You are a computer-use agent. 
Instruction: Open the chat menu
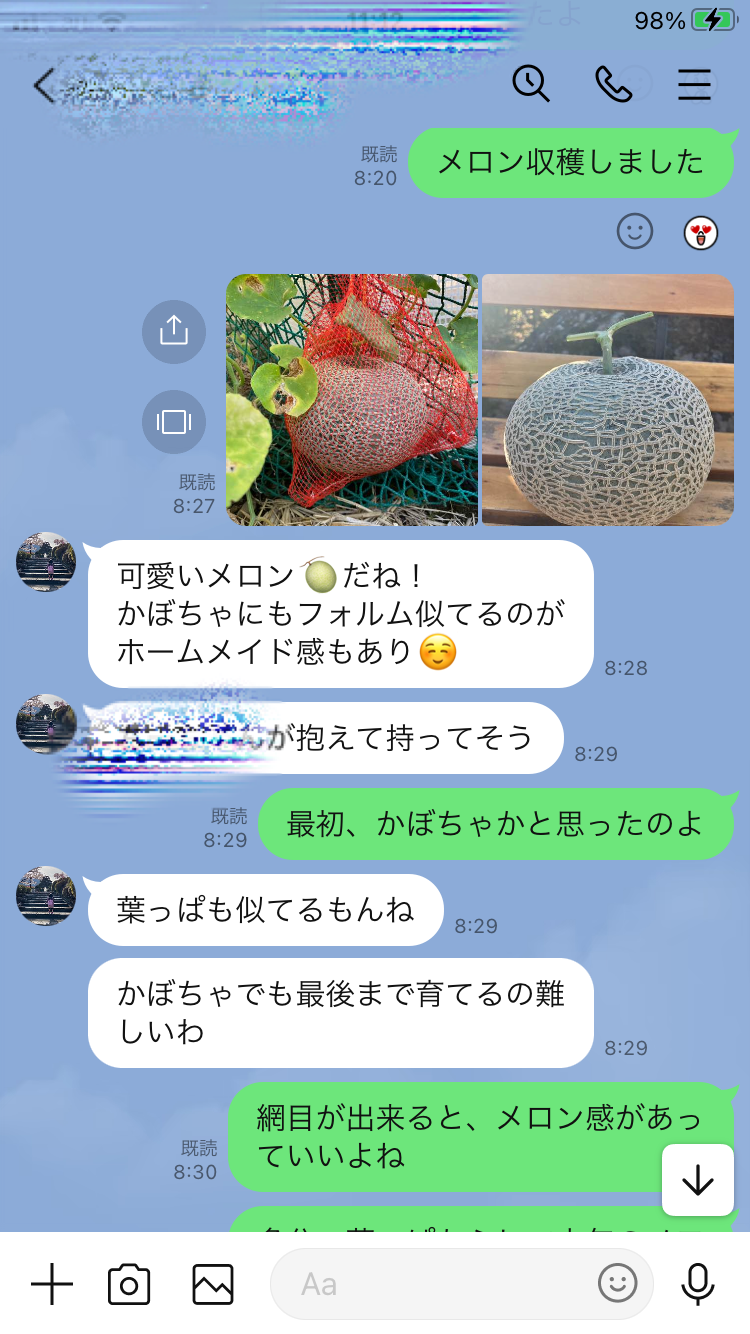(694, 85)
